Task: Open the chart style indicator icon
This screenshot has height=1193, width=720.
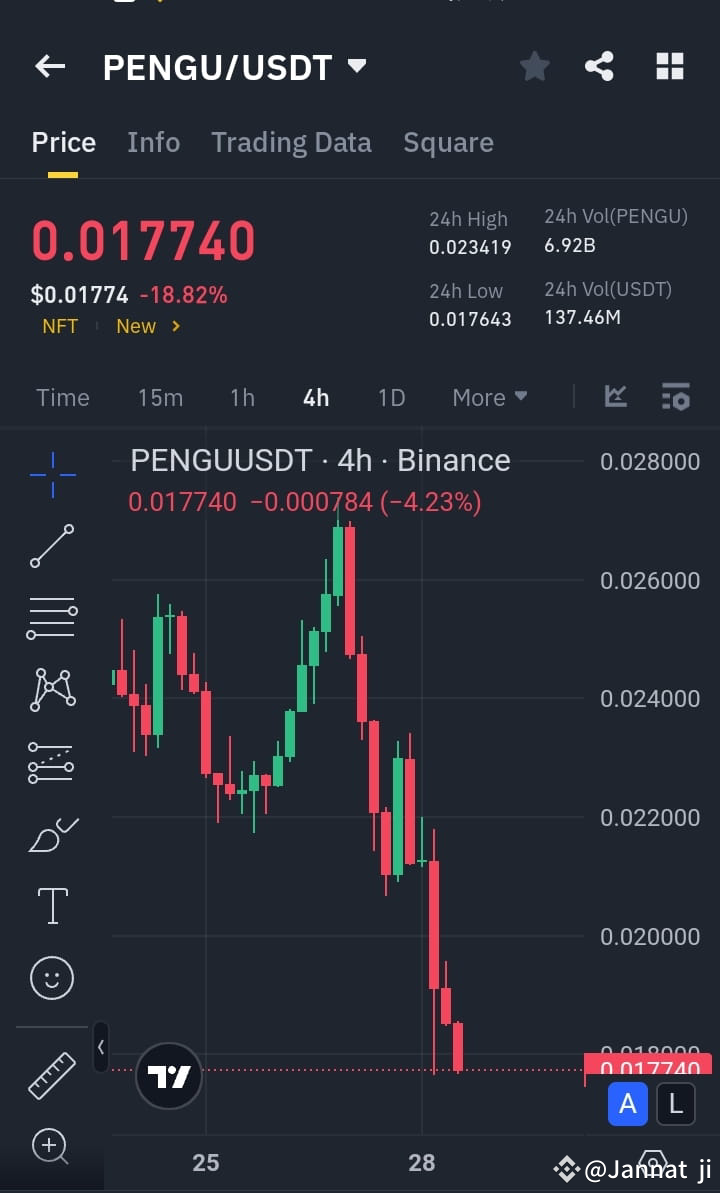Action: (x=616, y=397)
